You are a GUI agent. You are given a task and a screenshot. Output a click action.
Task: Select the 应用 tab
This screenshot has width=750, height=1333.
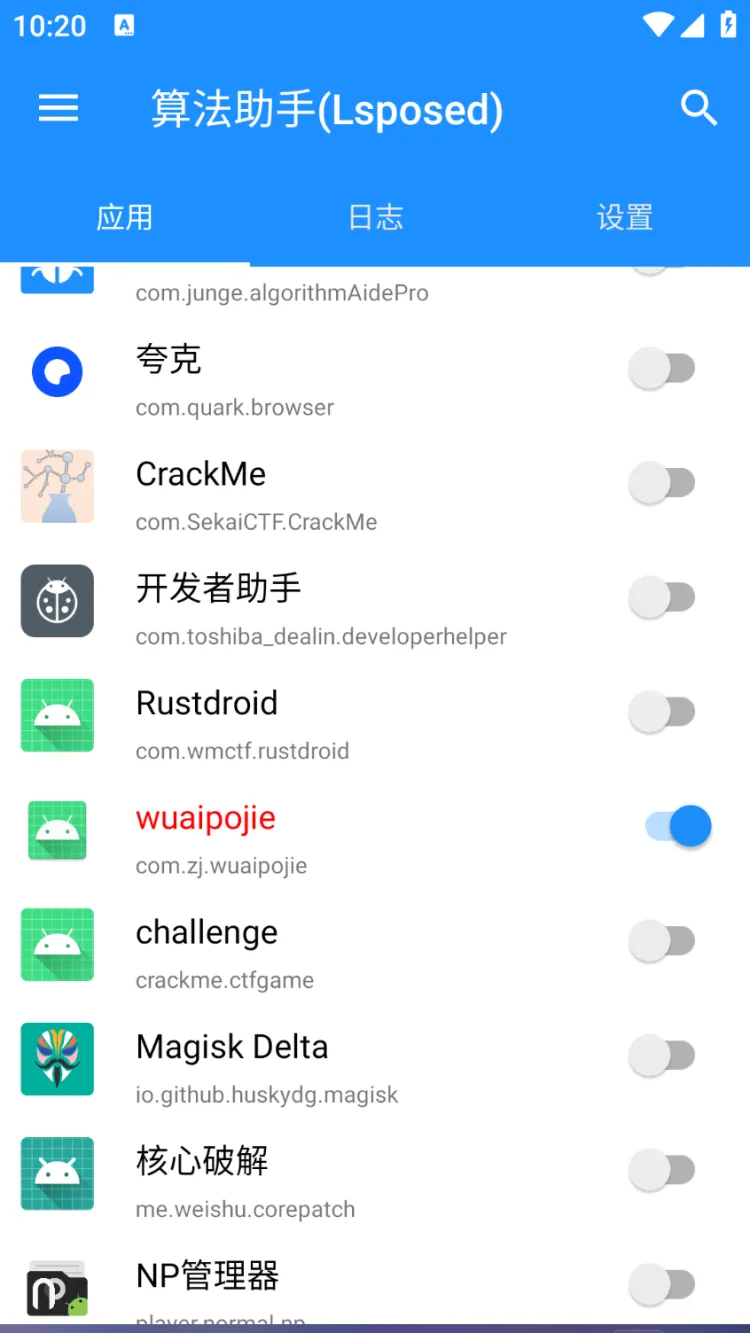(125, 217)
